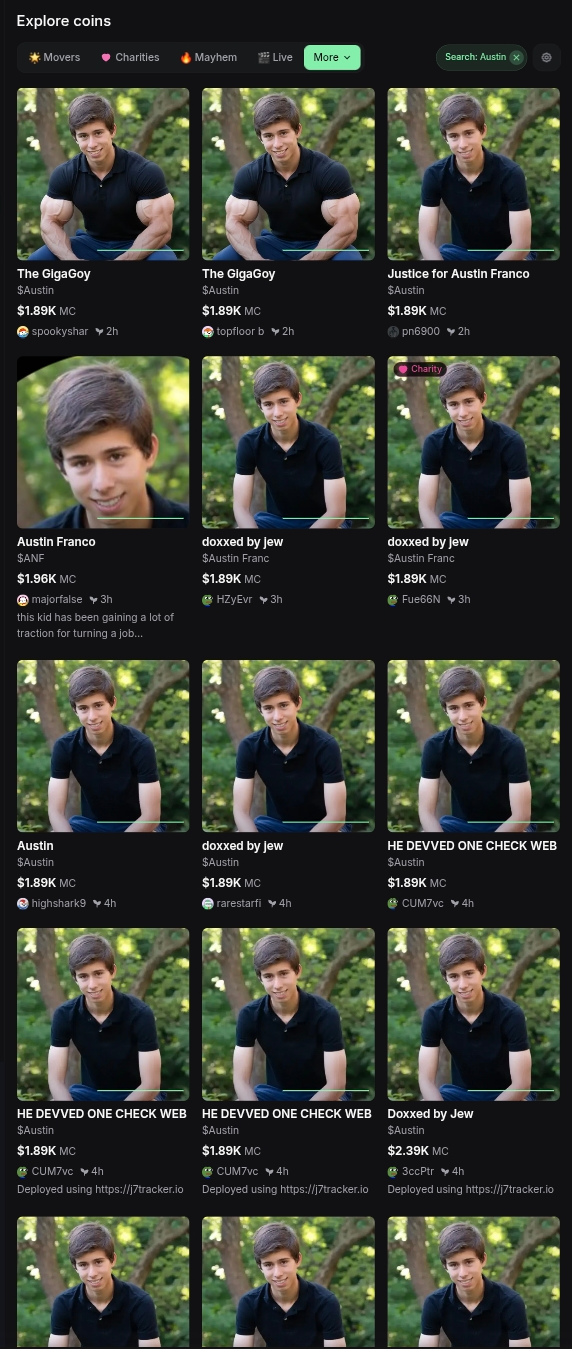Open the Austin coin by highshark9
The image size is (572, 1349).
[103, 785]
